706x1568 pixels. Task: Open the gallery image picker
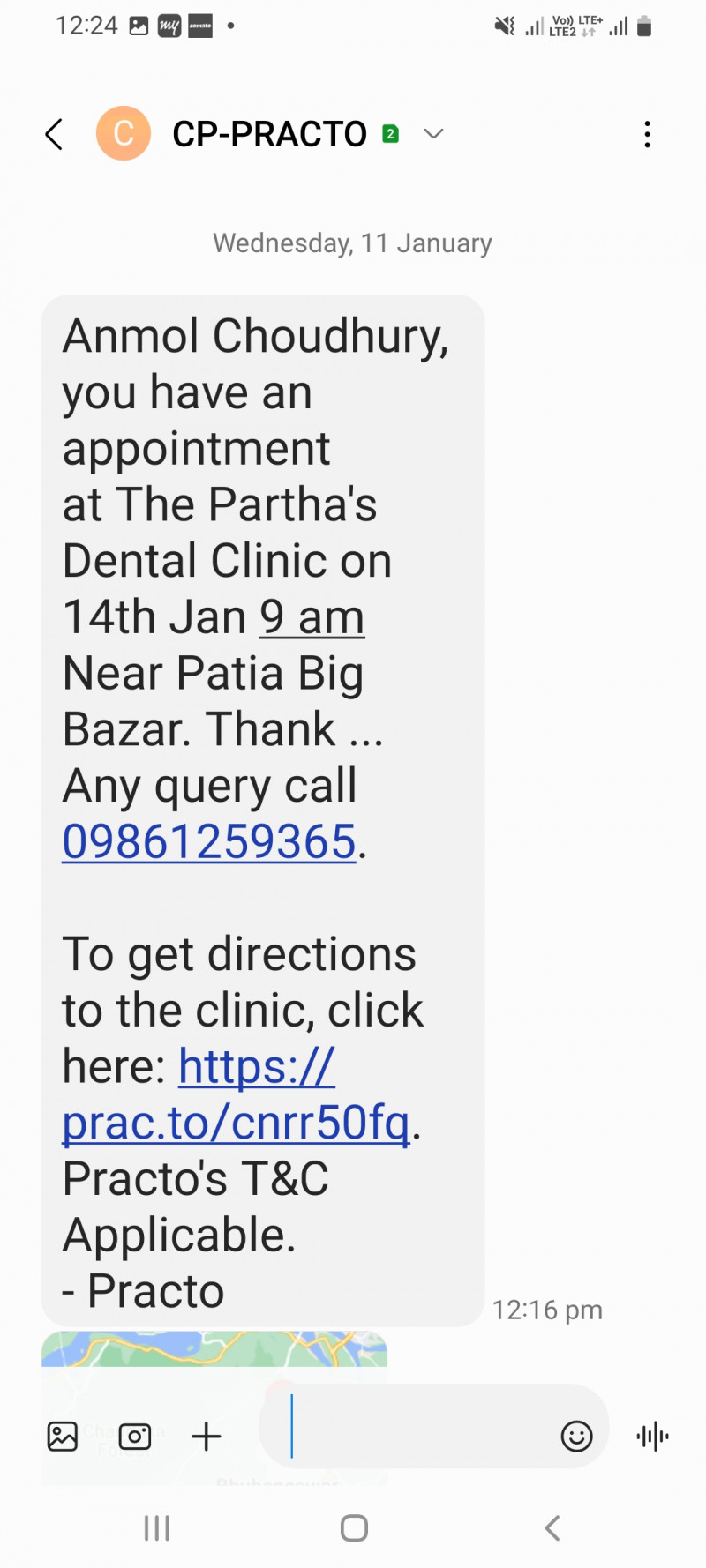[x=63, y=1437]
